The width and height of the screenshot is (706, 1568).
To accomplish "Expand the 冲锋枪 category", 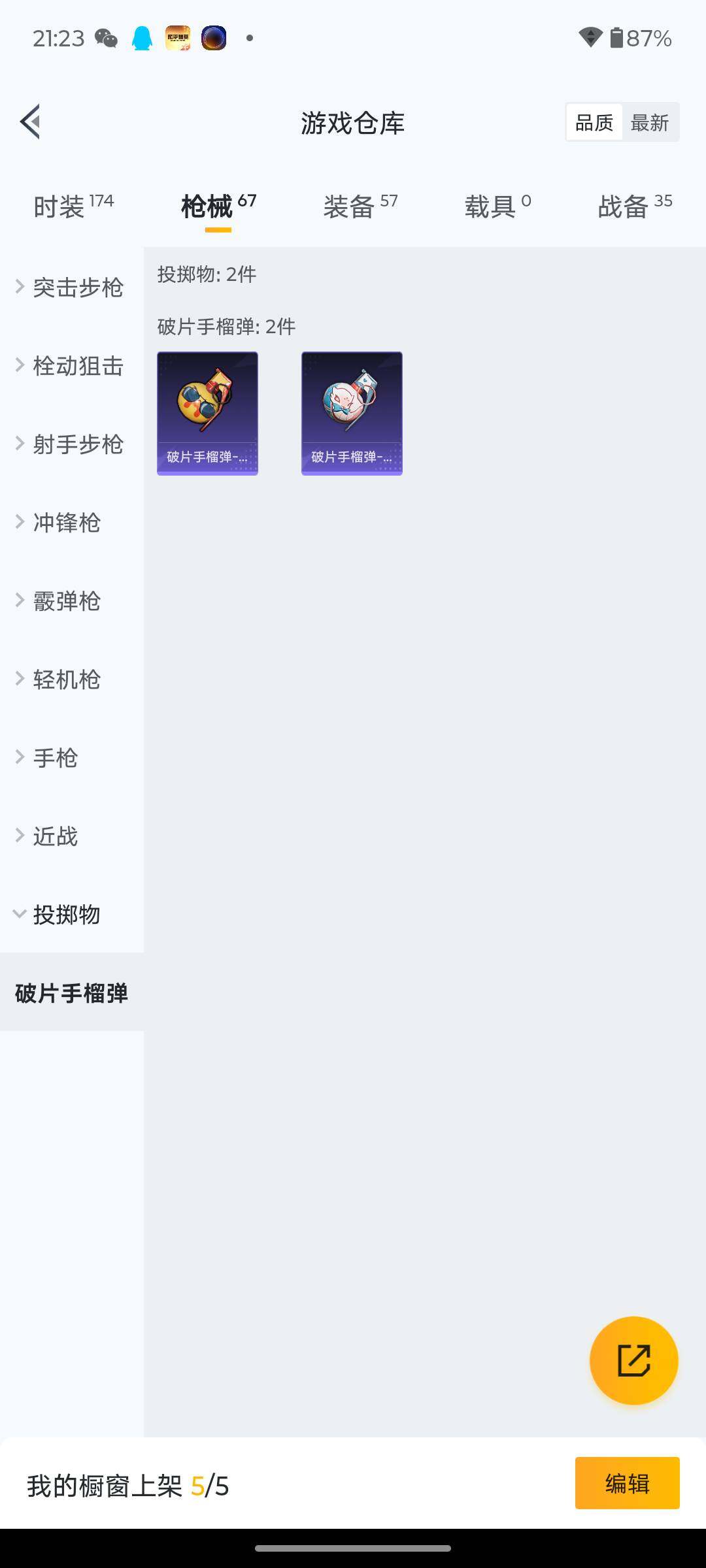I will [65, 523].
